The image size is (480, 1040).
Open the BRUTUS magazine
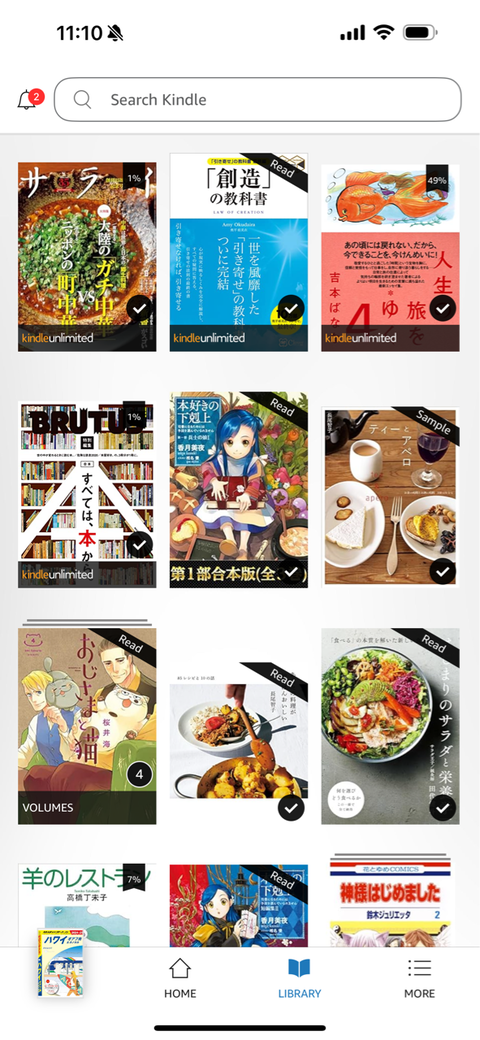[87, 494]
